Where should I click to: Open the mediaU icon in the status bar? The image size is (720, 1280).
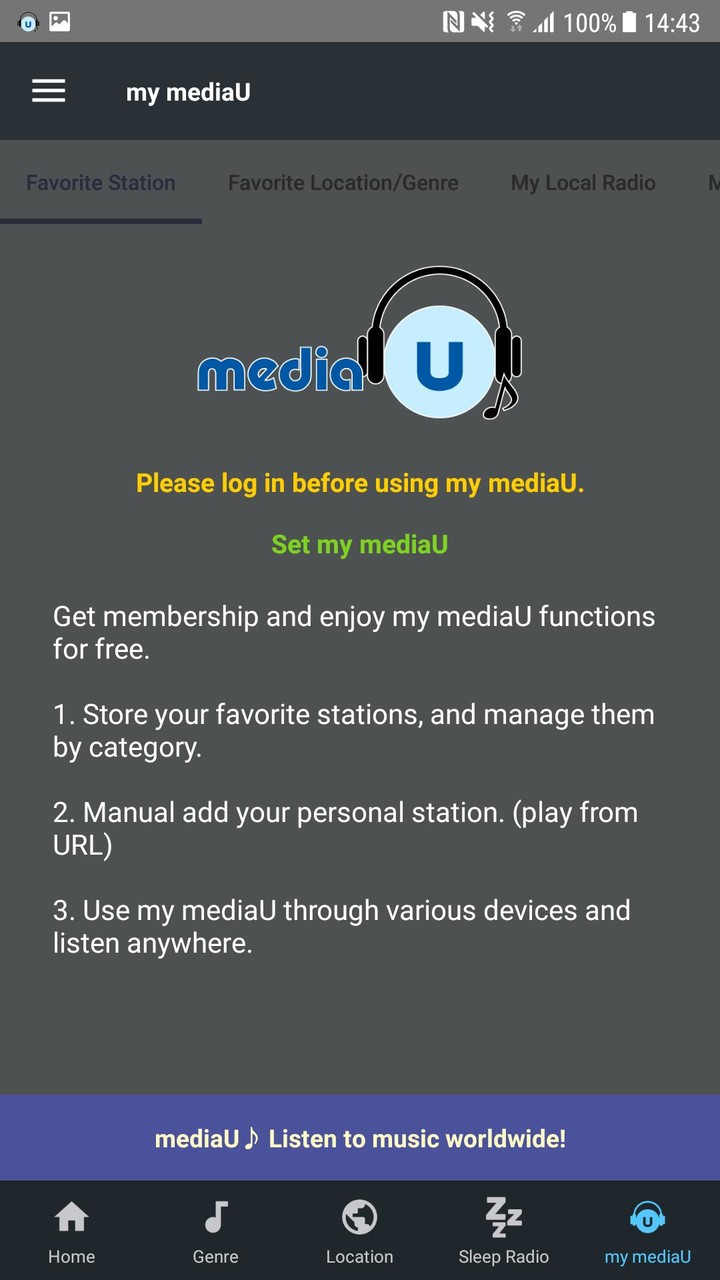point(29,22)
